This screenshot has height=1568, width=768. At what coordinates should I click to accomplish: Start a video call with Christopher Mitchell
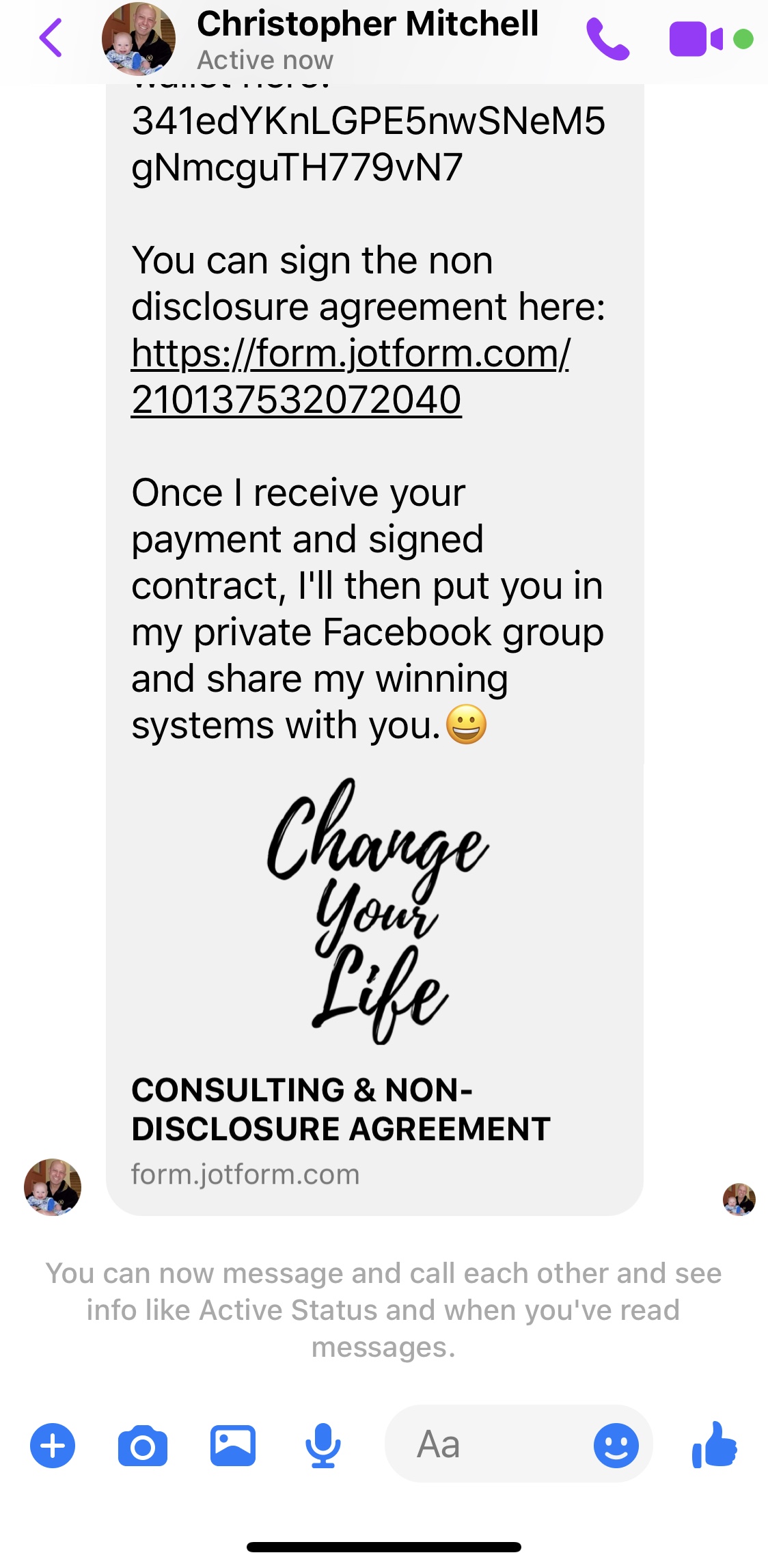[696, 40]
